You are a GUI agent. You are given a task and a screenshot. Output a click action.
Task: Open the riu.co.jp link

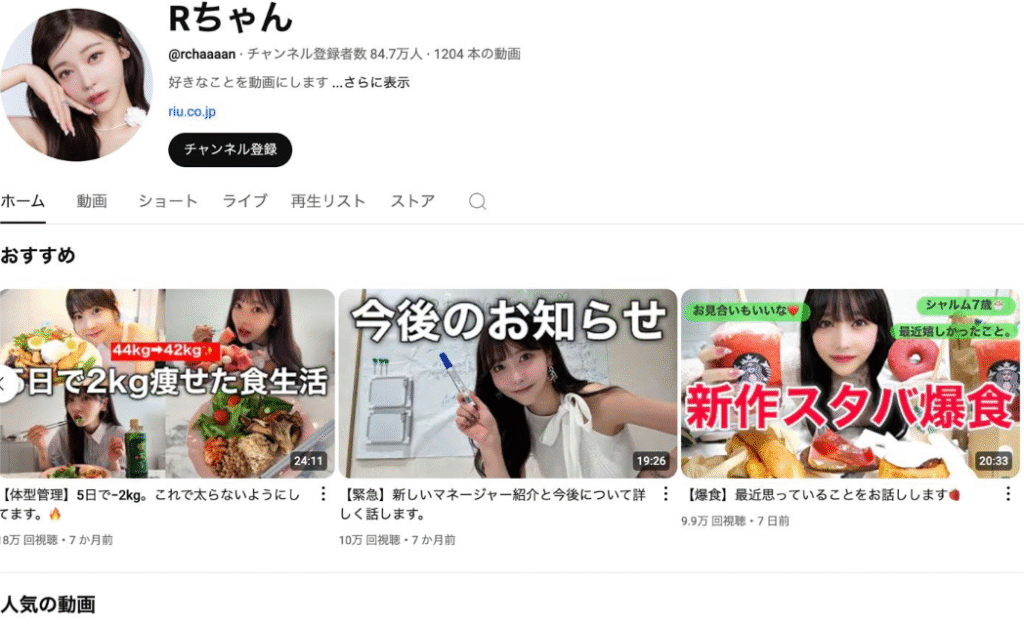tap(192, 112)
